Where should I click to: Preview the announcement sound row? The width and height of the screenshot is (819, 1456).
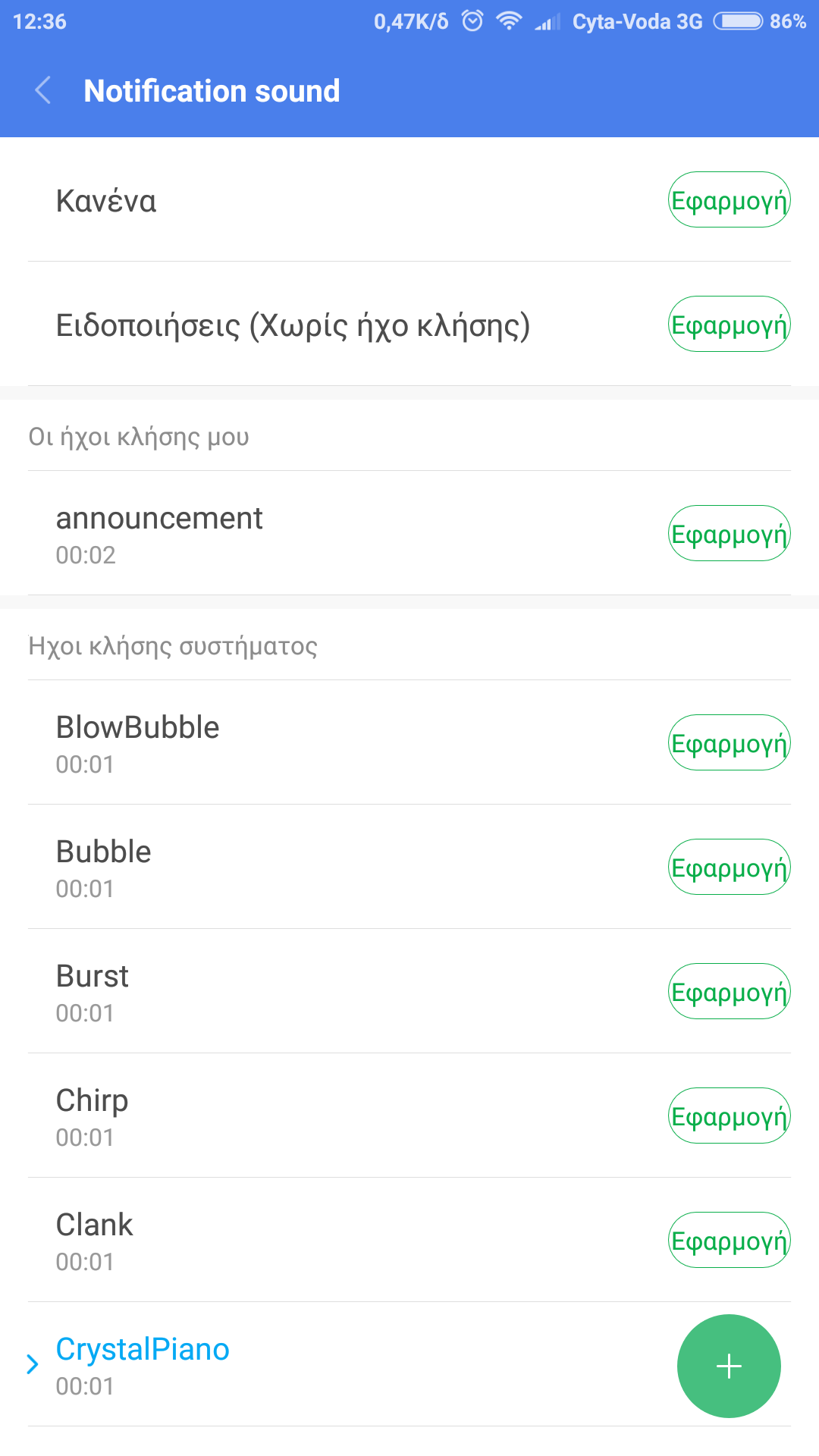[x=303, y=534]
